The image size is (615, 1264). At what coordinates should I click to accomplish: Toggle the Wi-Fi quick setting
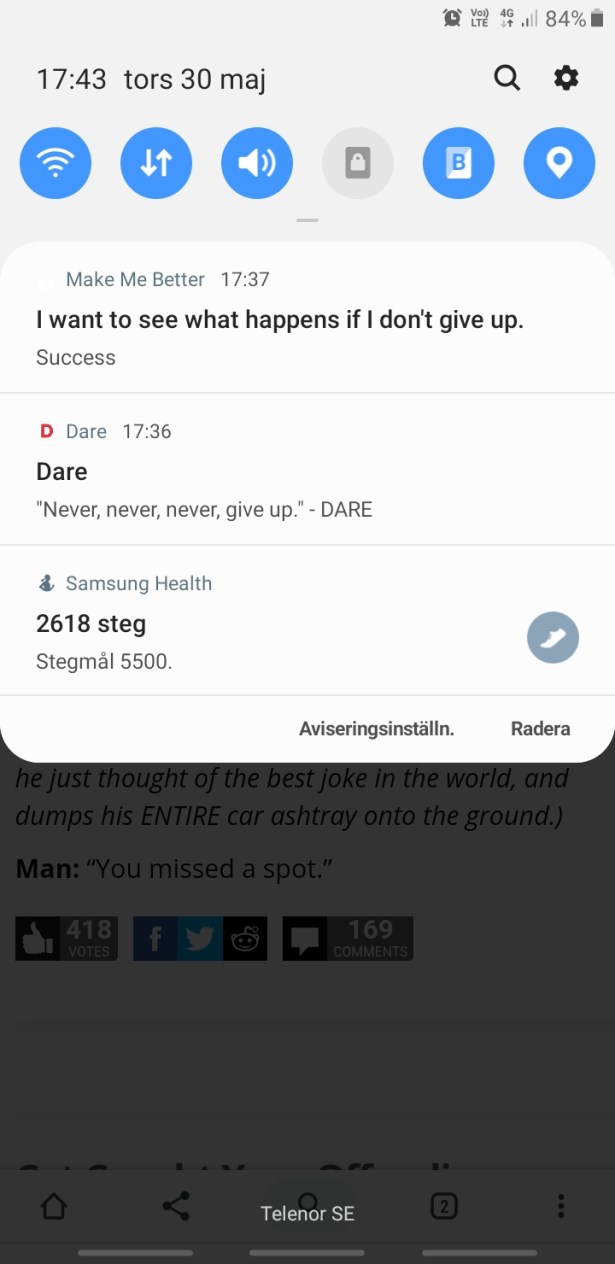56,163
